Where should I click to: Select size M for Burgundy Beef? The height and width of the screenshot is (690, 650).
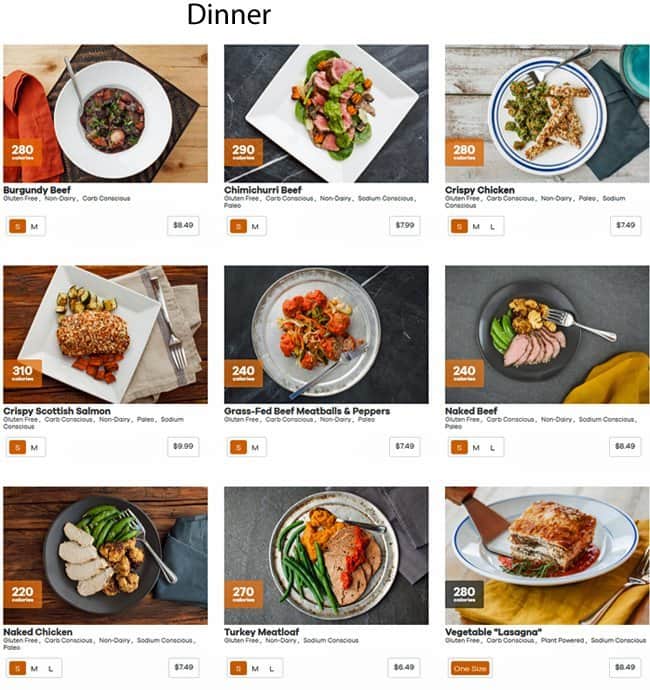click(34, 226)
